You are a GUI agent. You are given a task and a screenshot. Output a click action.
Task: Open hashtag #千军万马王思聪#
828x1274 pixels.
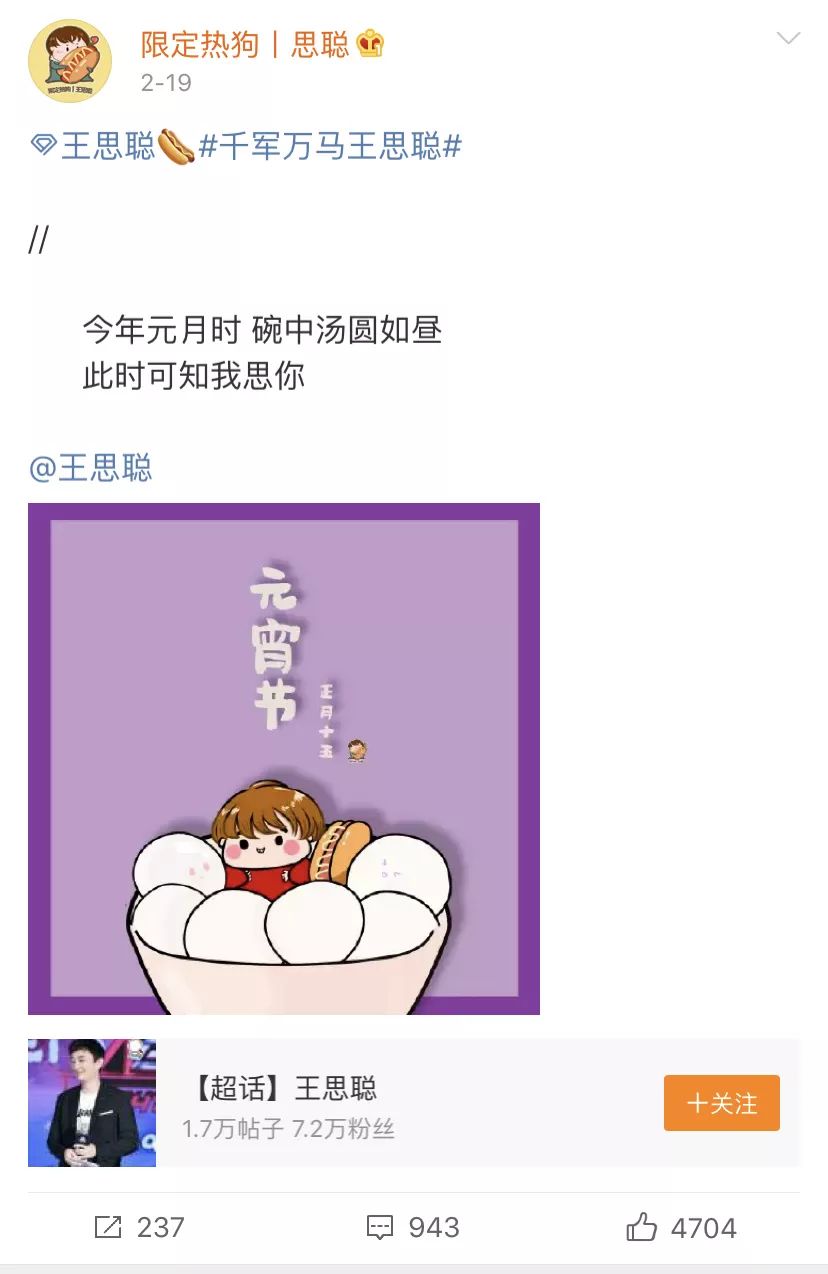[330, 147]
